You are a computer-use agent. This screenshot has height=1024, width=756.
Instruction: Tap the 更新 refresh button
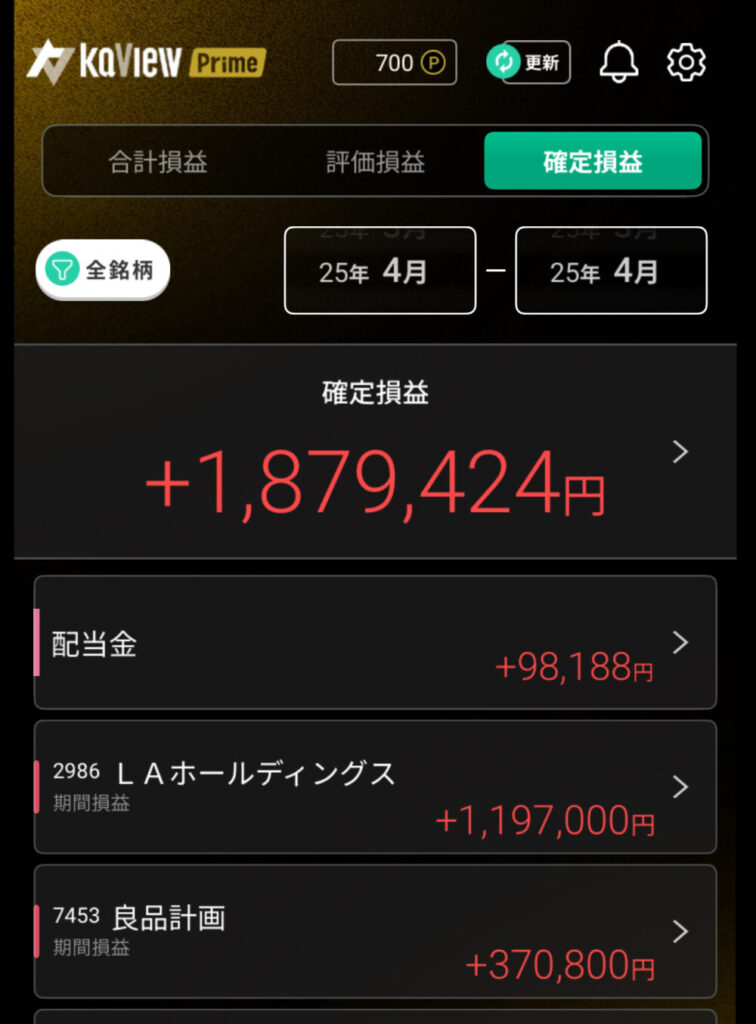[529, 62]
